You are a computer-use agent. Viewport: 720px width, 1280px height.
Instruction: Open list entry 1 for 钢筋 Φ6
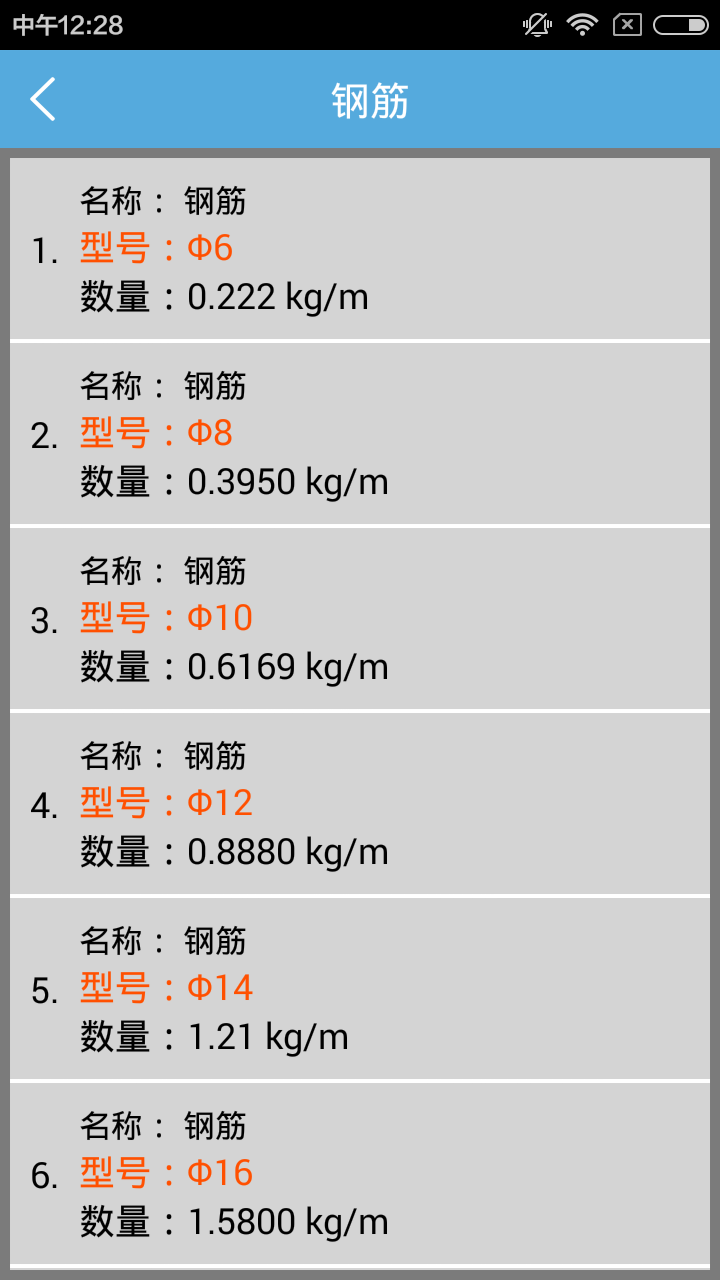(x=360, y=249)
